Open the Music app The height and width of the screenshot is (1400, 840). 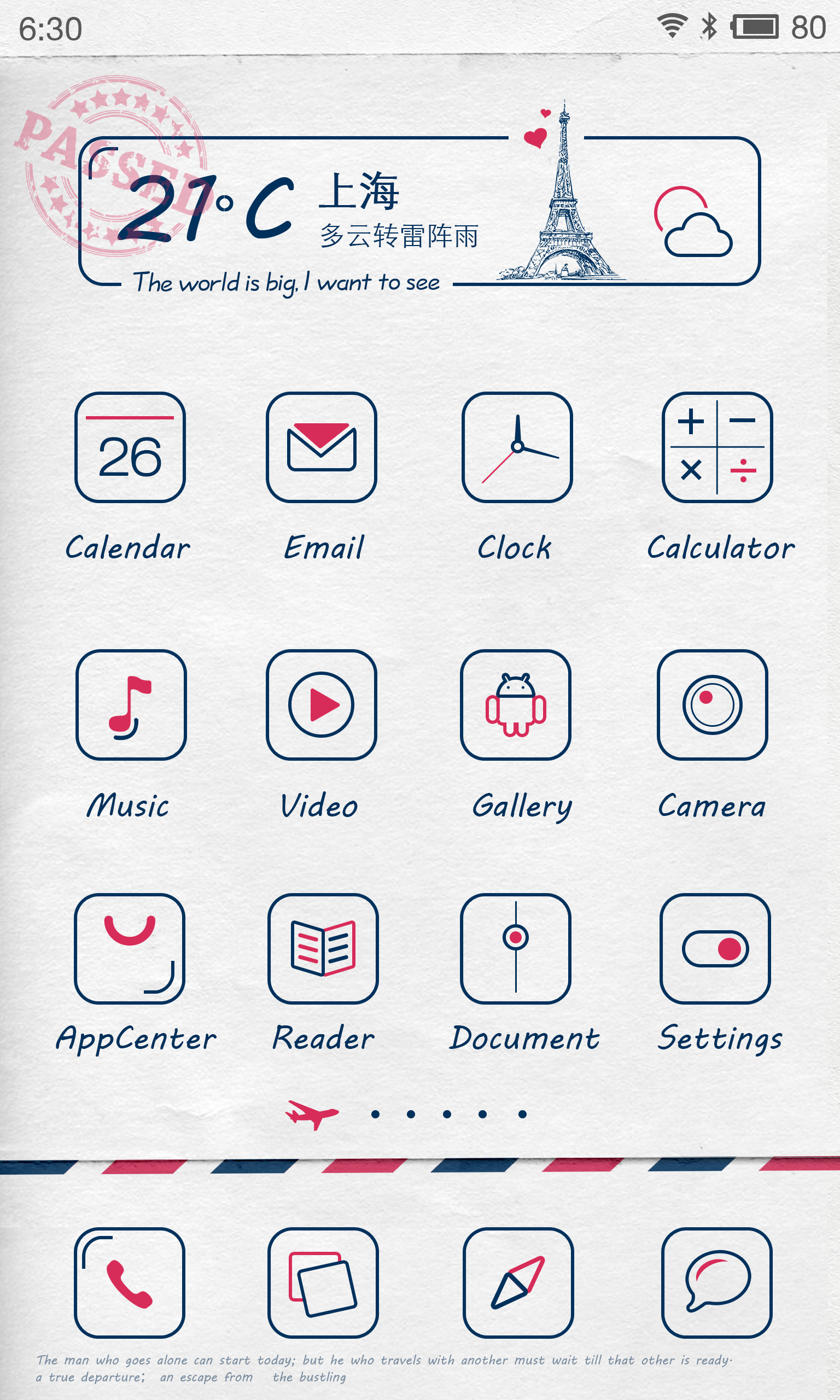click(131, 704)
